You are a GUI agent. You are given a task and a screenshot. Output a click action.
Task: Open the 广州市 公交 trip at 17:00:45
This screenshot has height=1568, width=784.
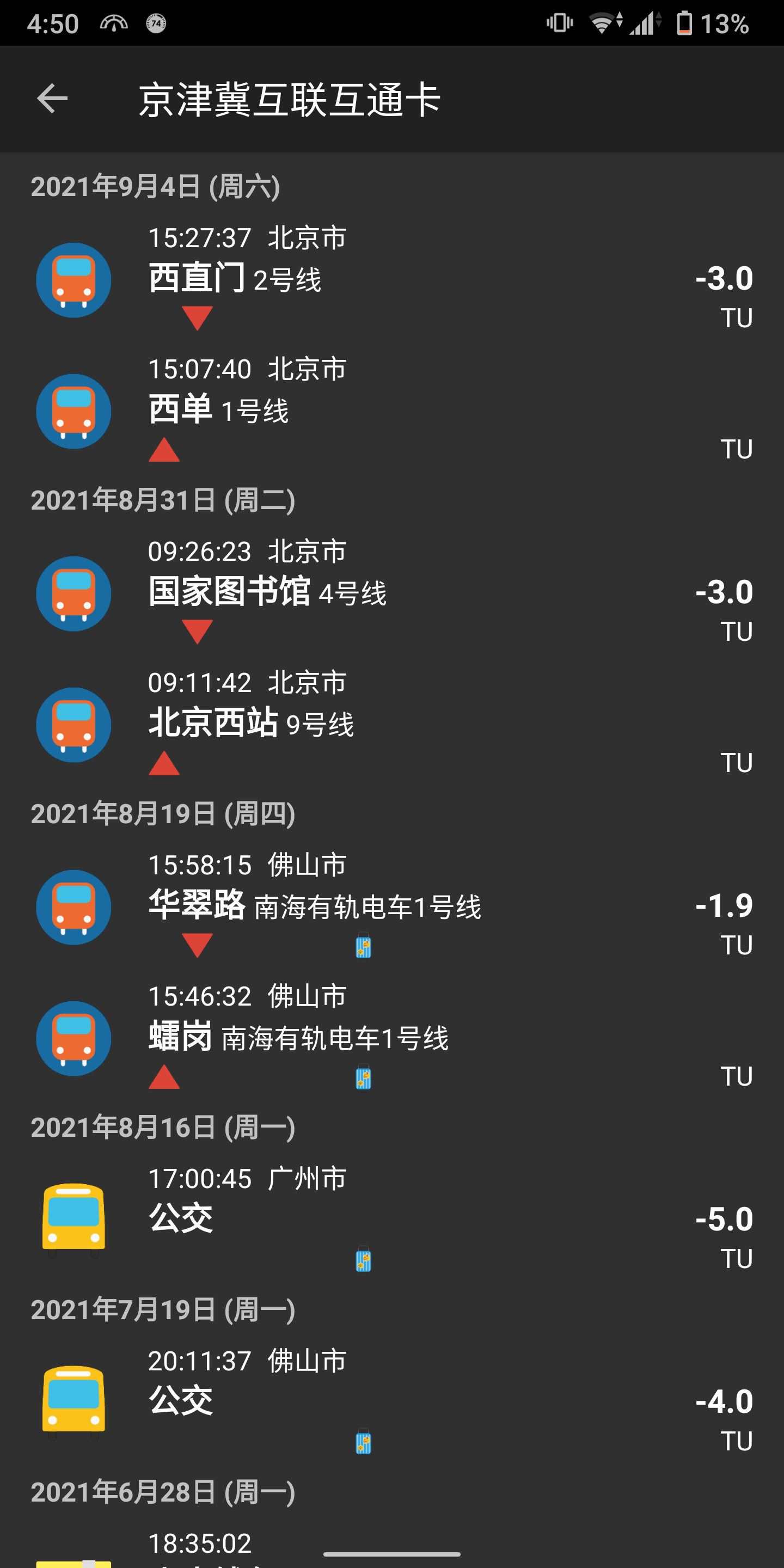tap(392, 1219)
